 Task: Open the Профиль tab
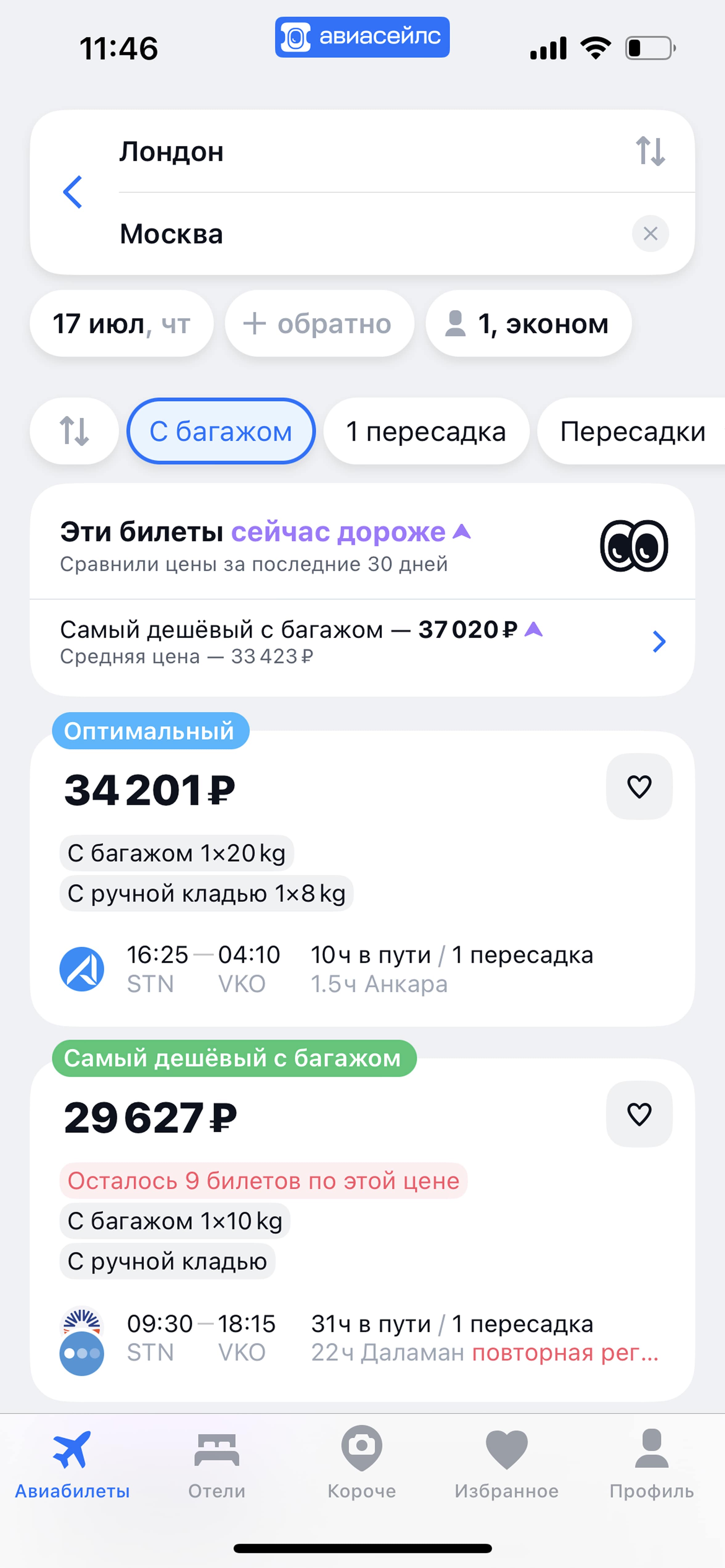(x=652, y=1465)
